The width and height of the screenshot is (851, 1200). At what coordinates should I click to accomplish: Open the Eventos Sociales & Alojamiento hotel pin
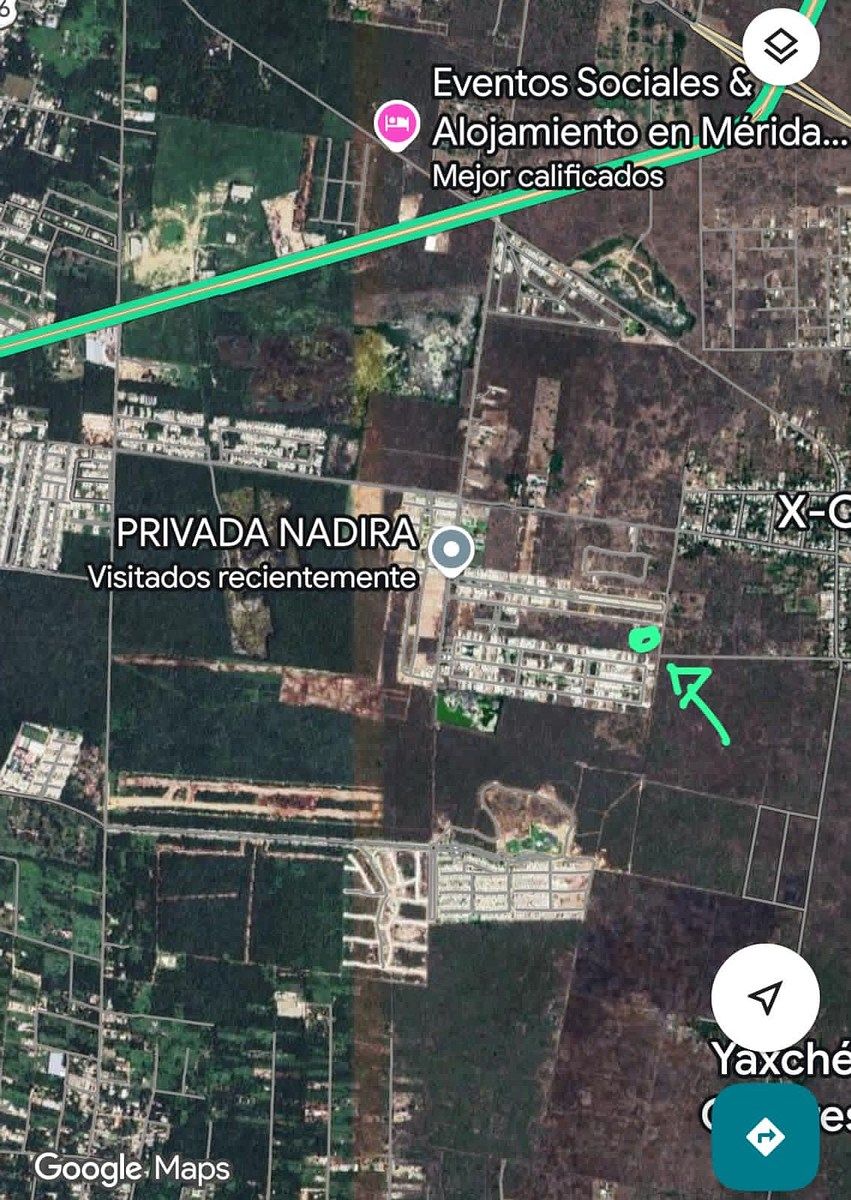click(x=396, y=124)
